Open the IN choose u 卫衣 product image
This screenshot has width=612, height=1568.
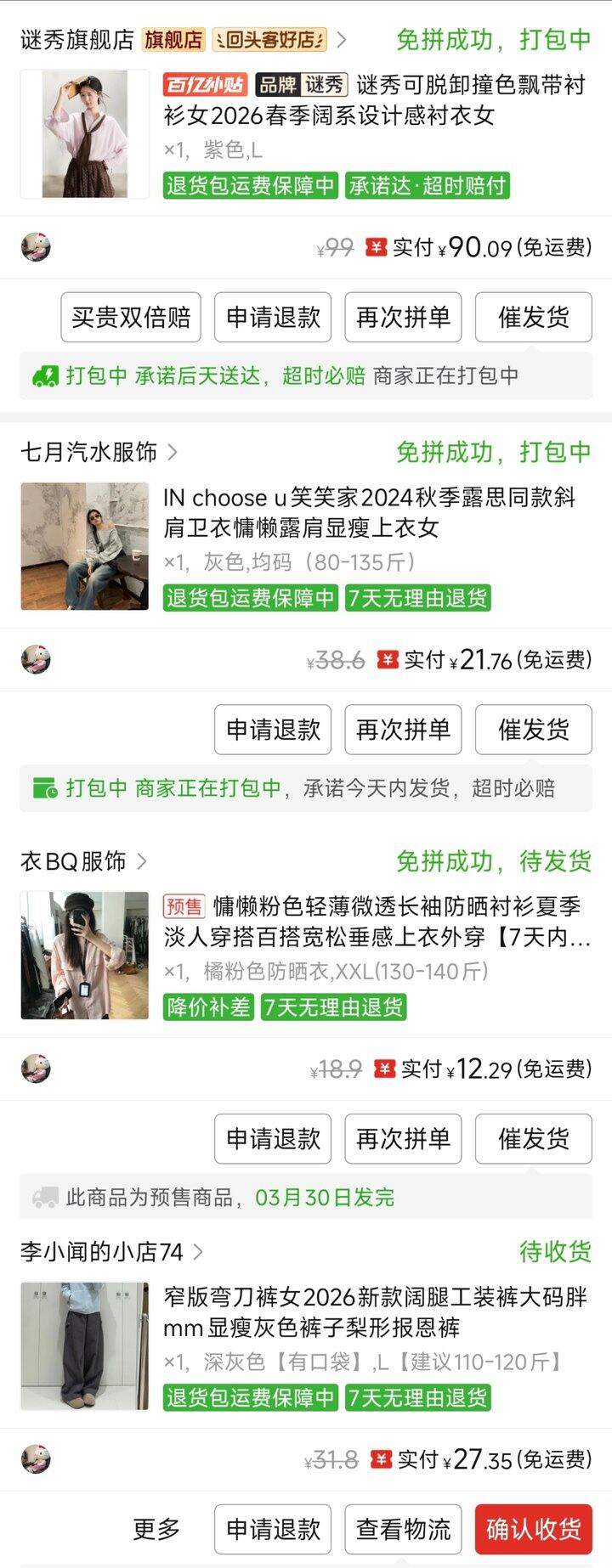(85, 546)
